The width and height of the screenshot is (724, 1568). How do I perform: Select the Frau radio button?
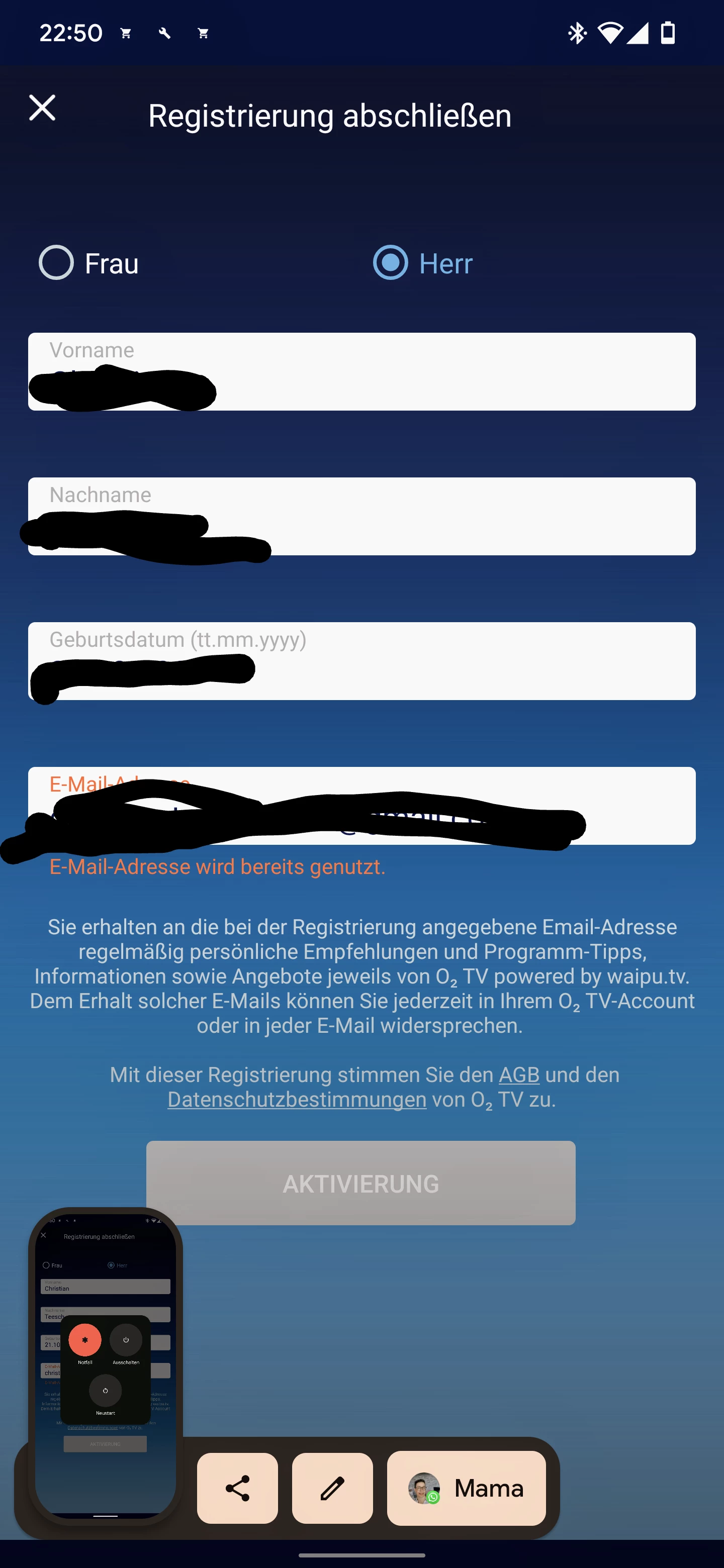pos(56,262)
